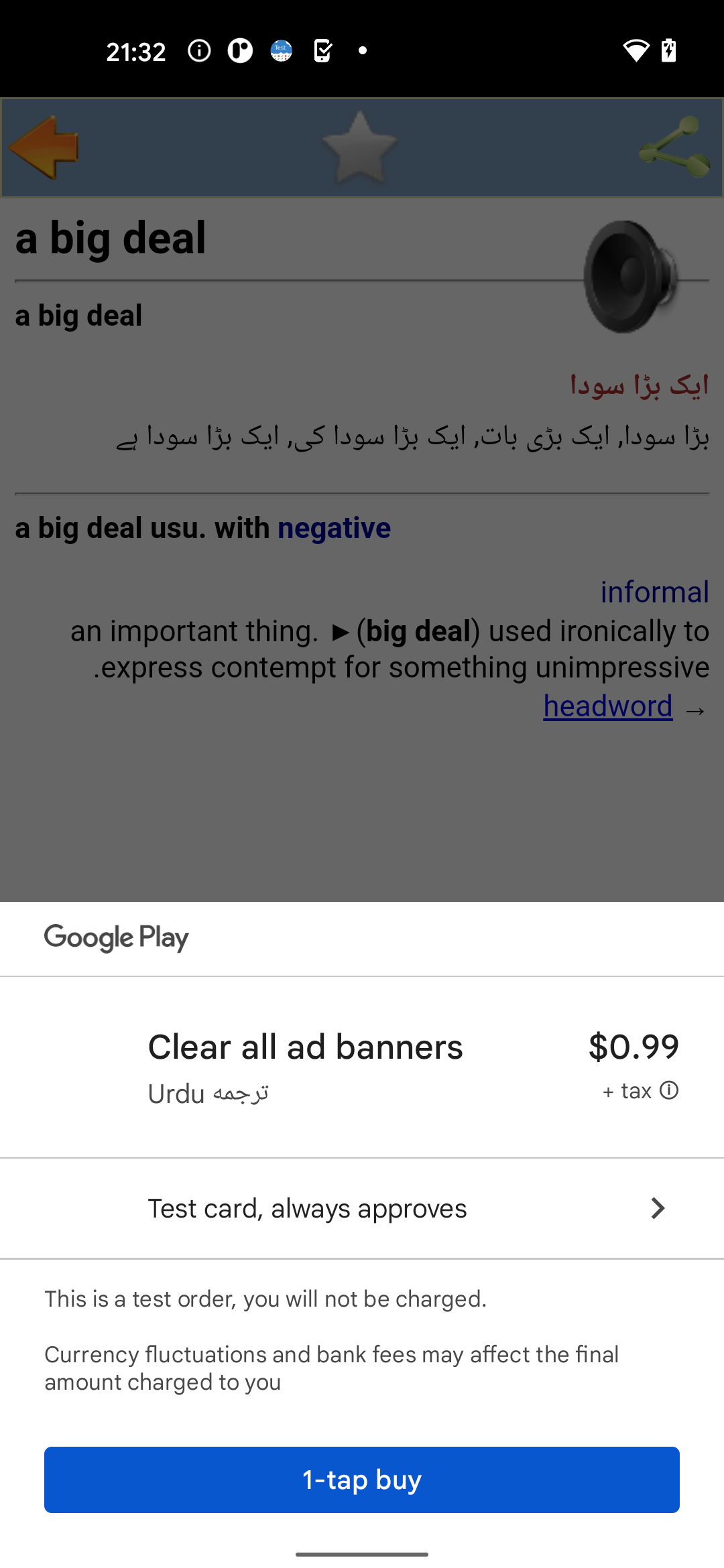Follow the negative link

pyautogui.click(x=334, y=528)
